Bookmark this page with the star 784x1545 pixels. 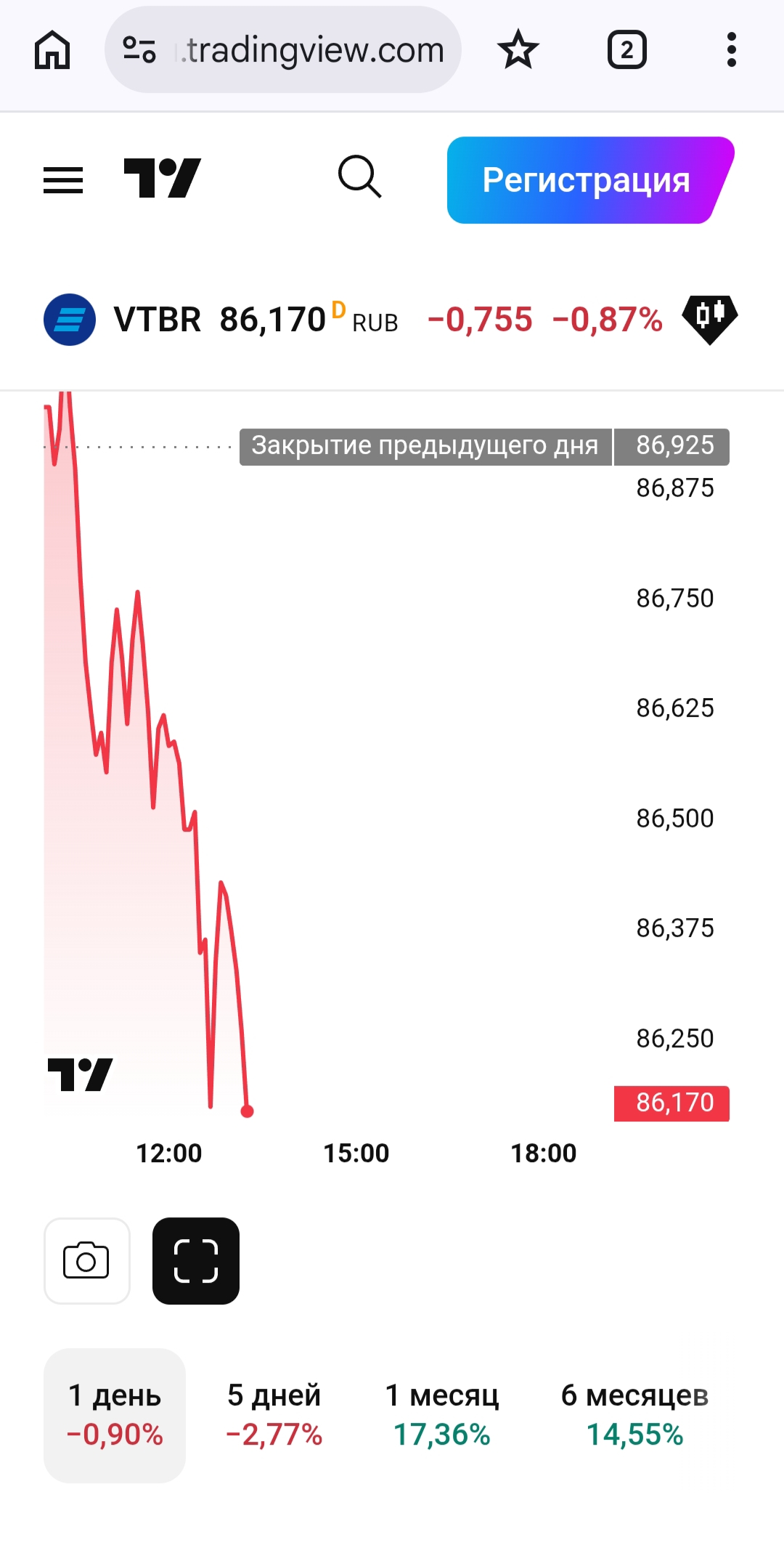pos(518,50)
